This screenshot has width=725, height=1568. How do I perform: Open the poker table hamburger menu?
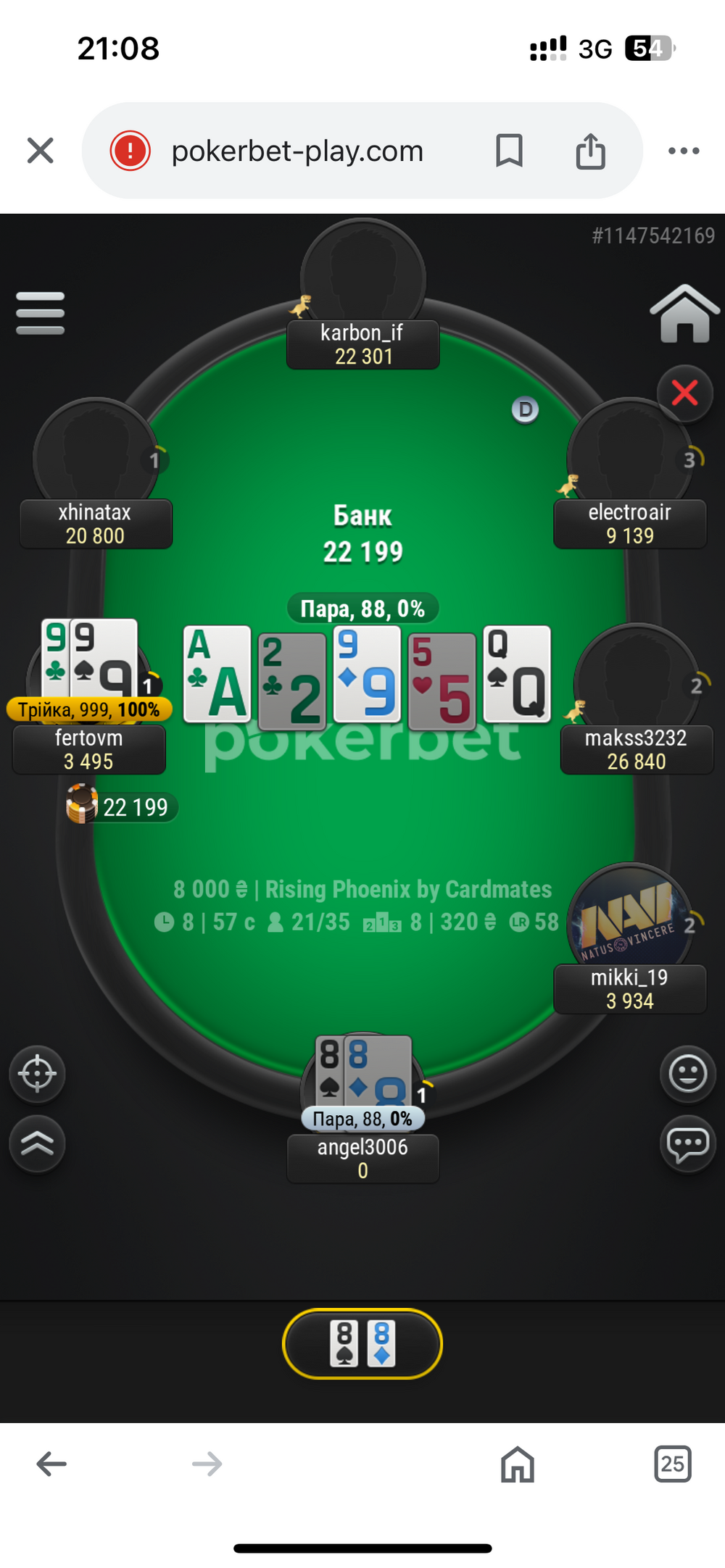coord(41,313)
